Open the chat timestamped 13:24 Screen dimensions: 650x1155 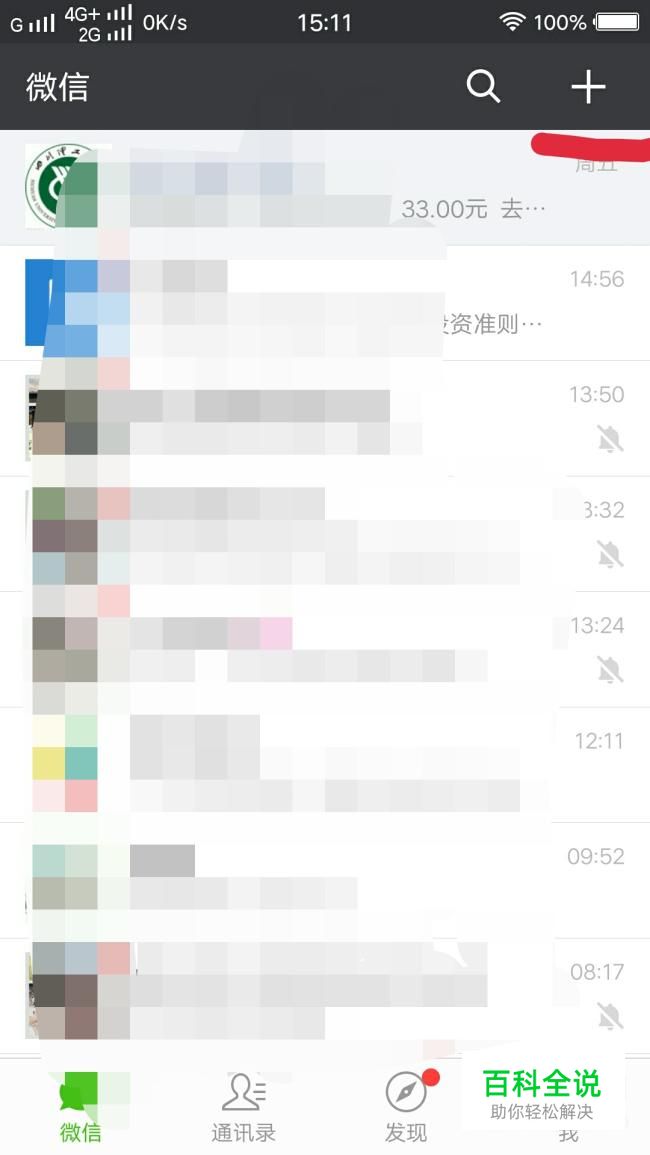(x=325, y=649)
